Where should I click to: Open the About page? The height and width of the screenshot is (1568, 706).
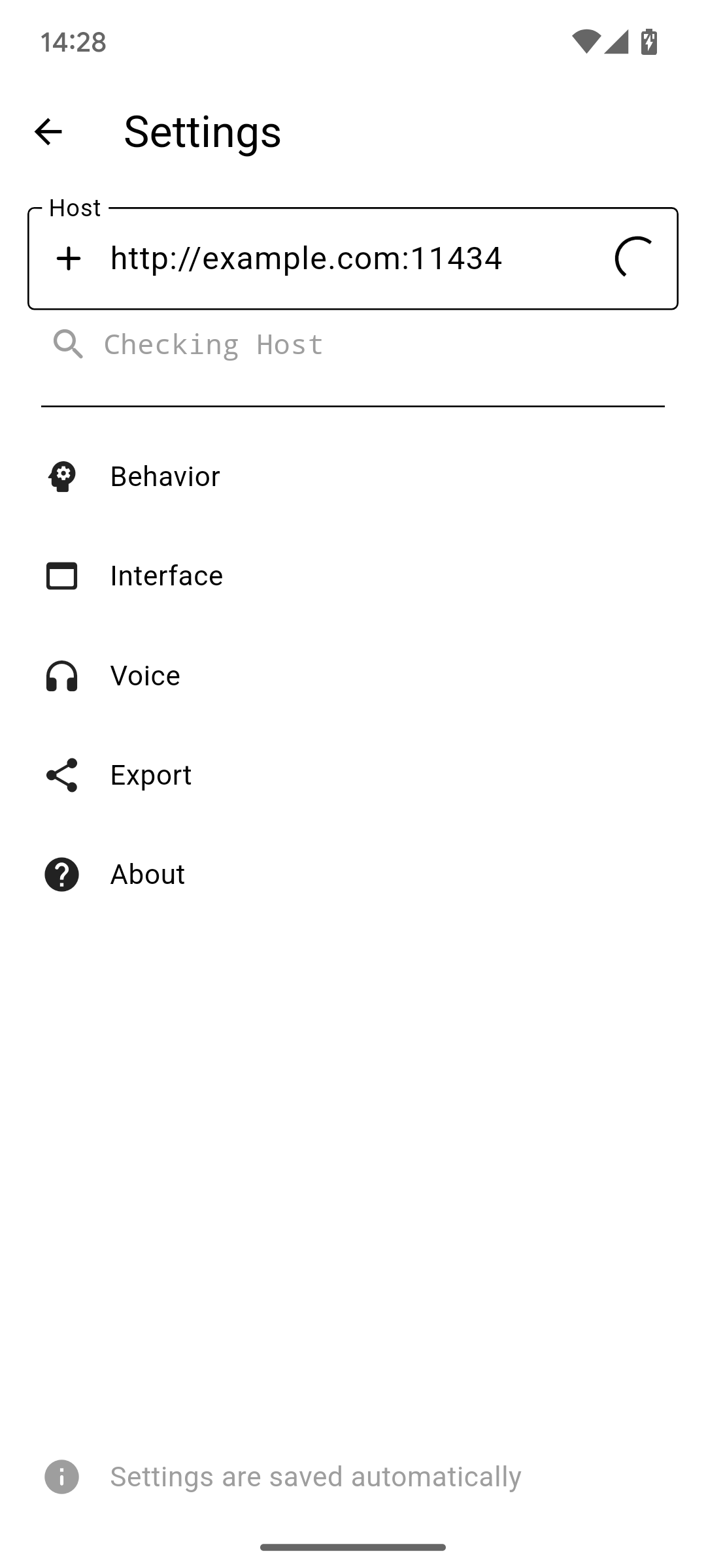pyautogui.click(x=147, y=874)
